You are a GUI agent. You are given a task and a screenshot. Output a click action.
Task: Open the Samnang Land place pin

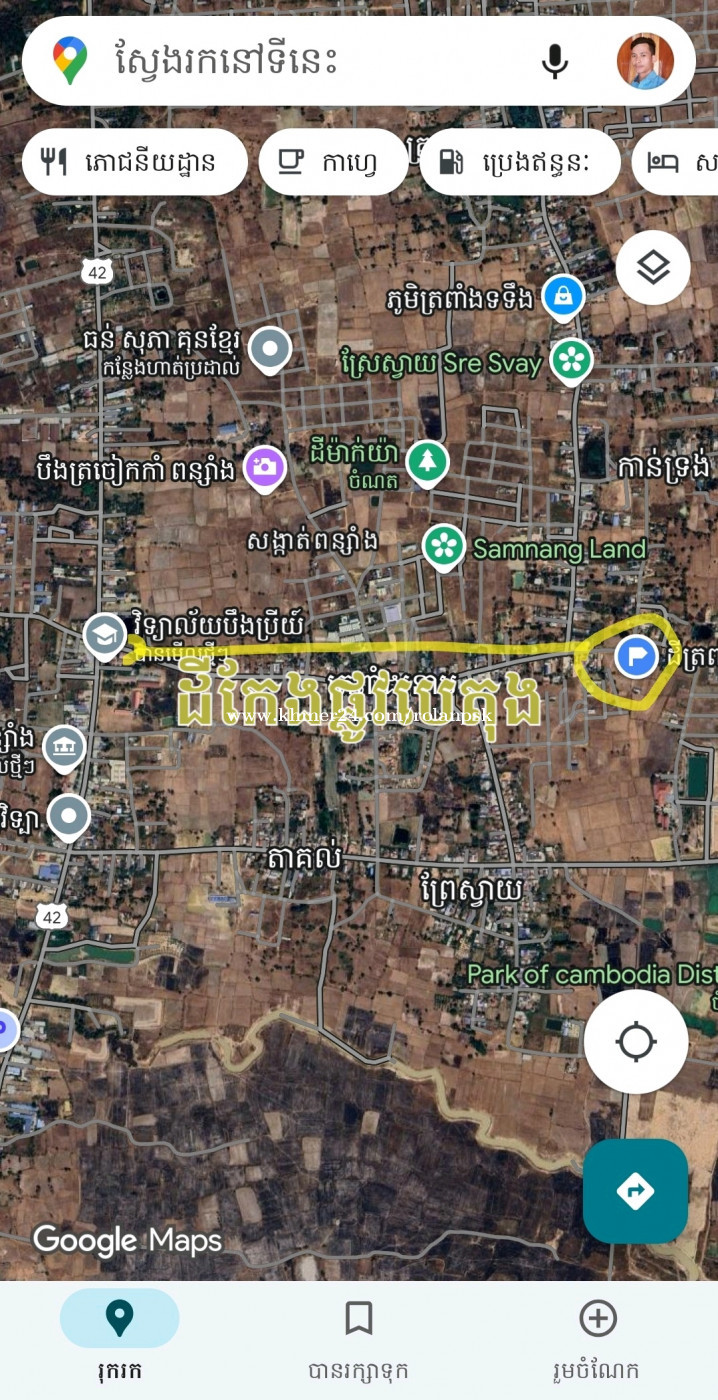[444, 546]
